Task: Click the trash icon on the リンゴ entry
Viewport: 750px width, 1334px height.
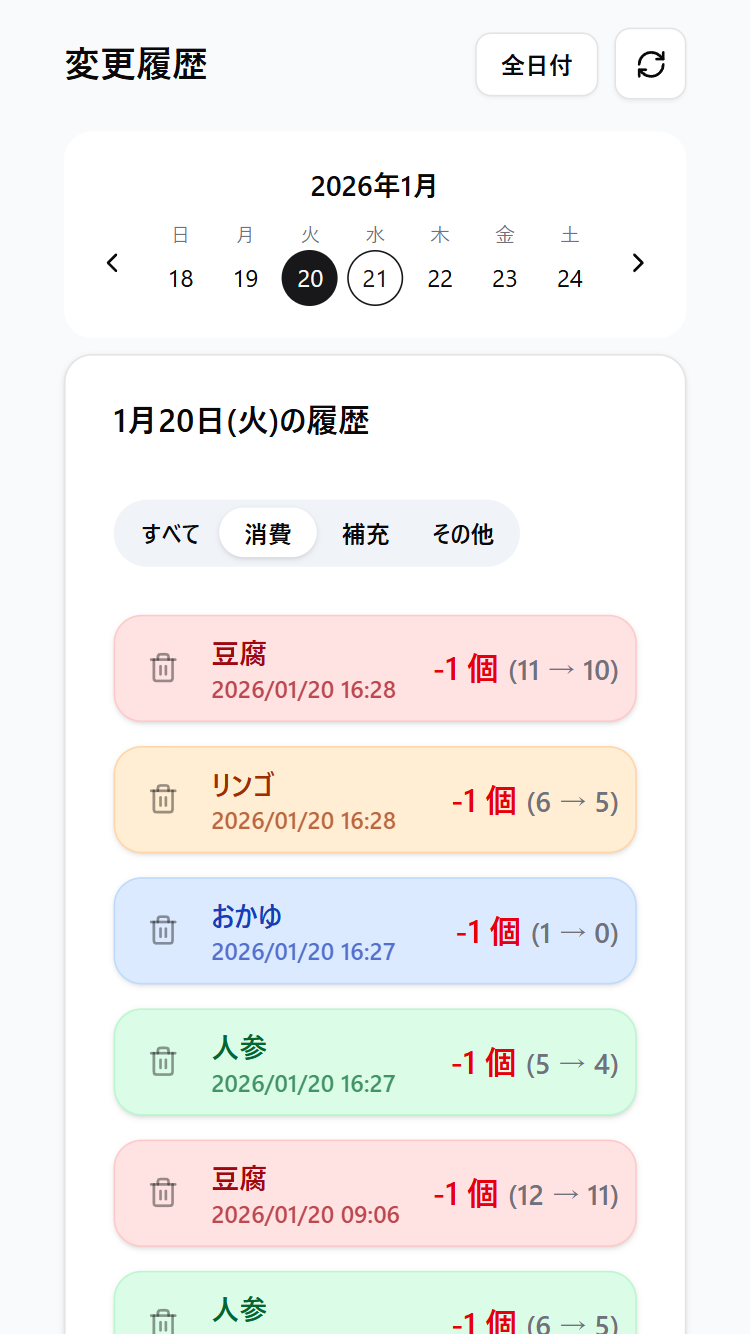Action: click(165, 799)
